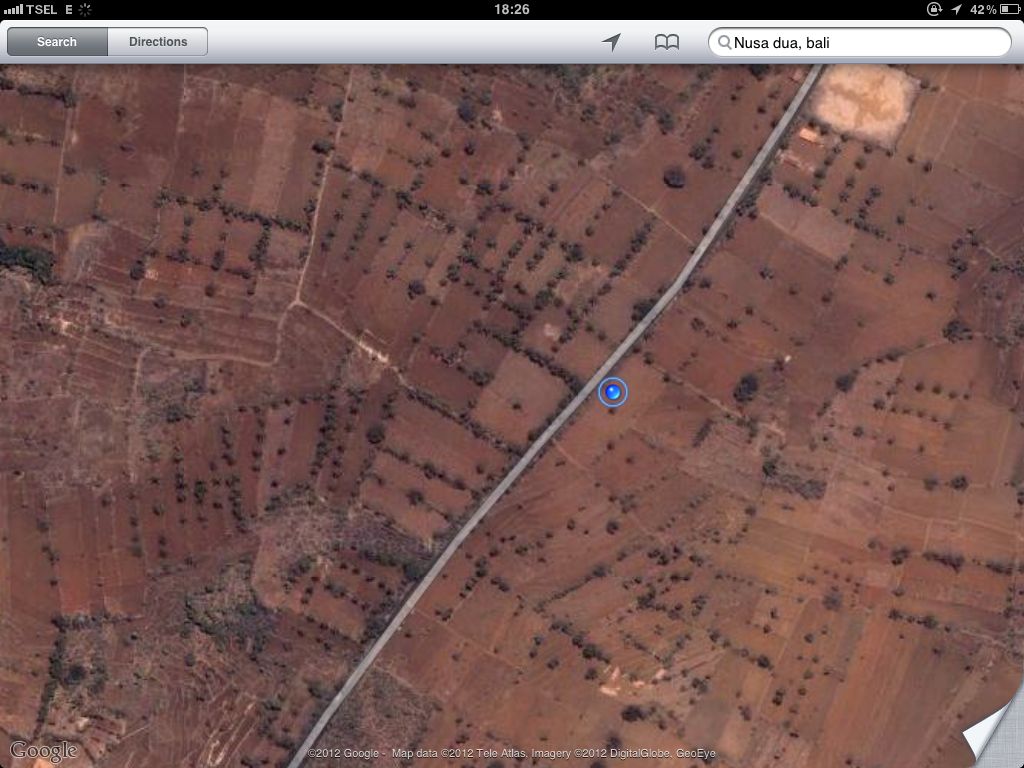Open the bookmarks book icon
The width and height of the screenshot is (1024, 768).
point(666,42)
